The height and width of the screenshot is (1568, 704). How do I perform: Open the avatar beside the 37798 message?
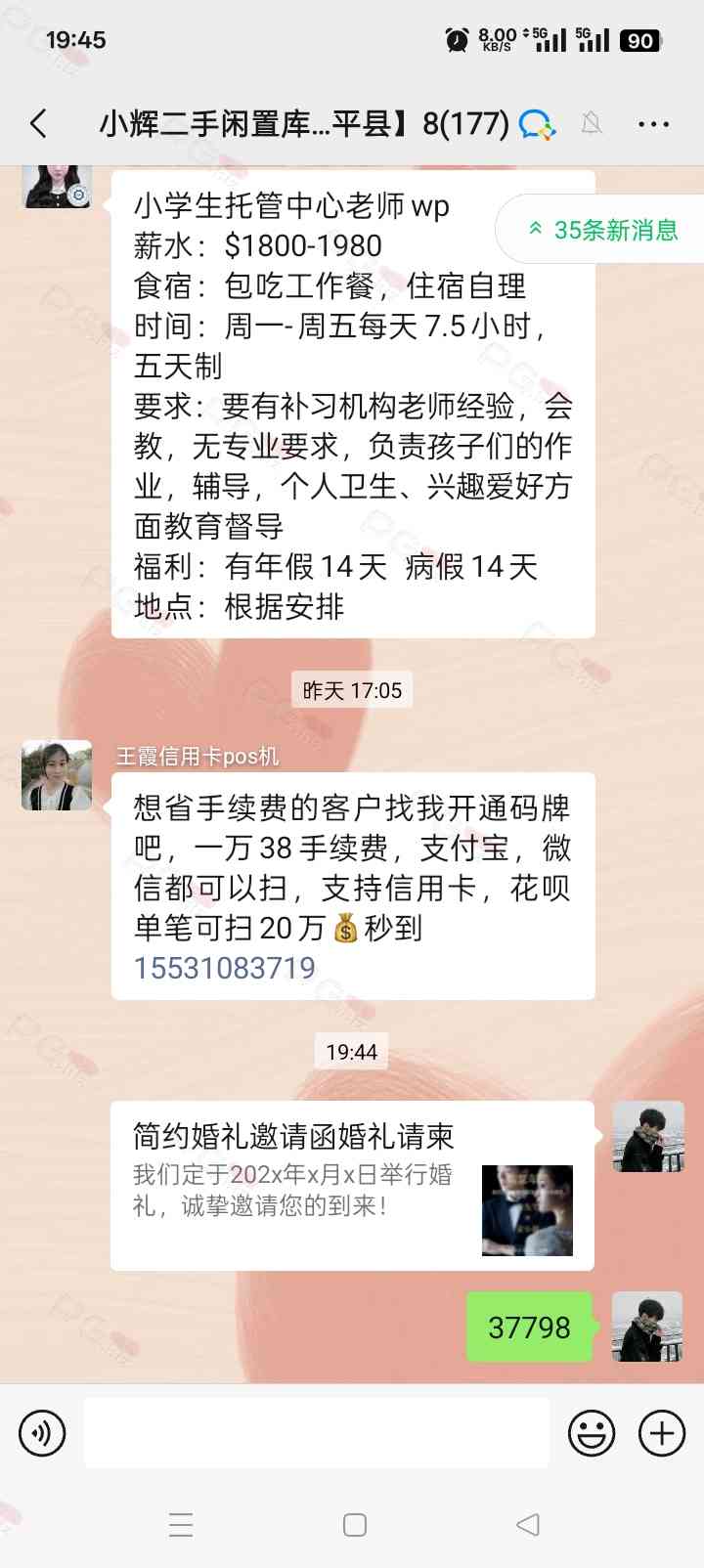(x=647, y=1327)
